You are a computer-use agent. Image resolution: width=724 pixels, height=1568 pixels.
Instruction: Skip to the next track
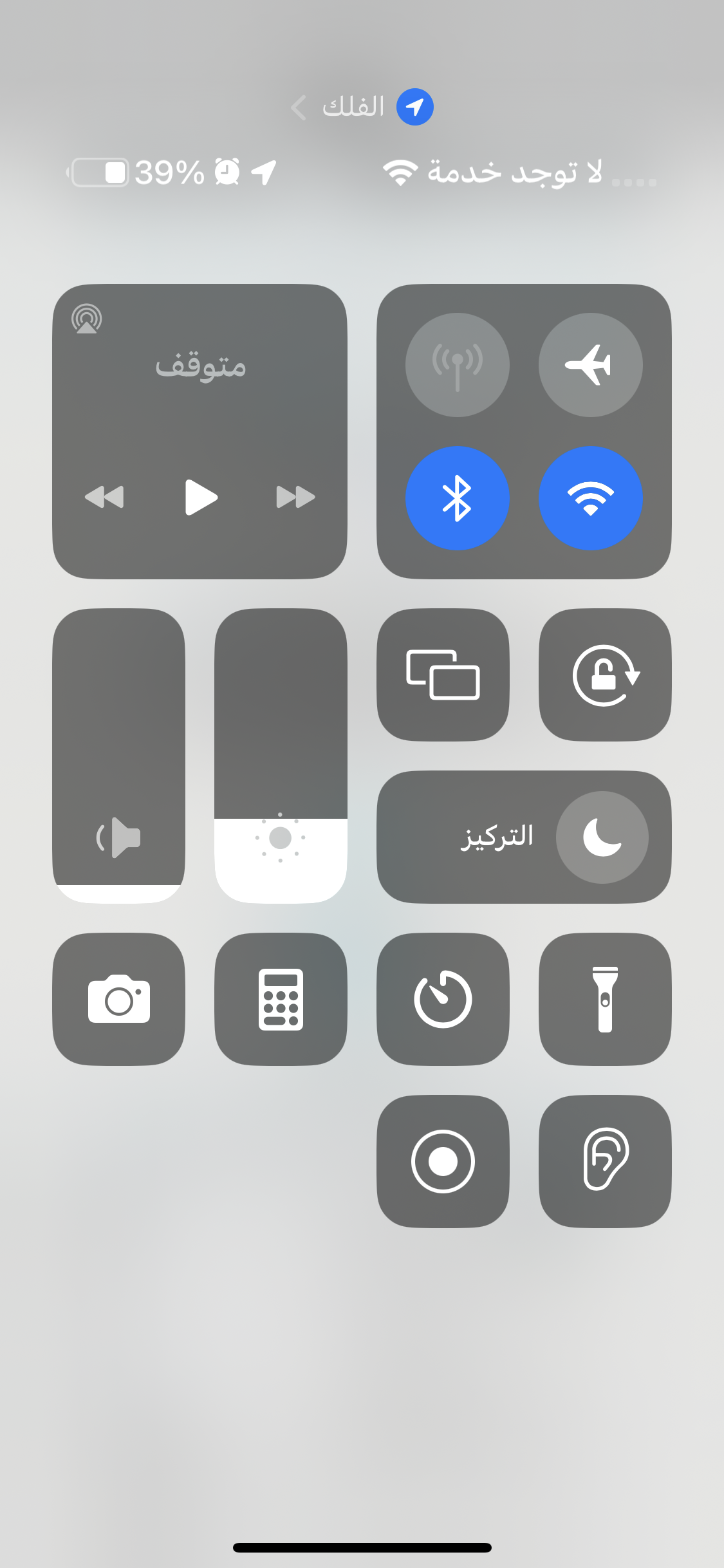click(295, 497)
